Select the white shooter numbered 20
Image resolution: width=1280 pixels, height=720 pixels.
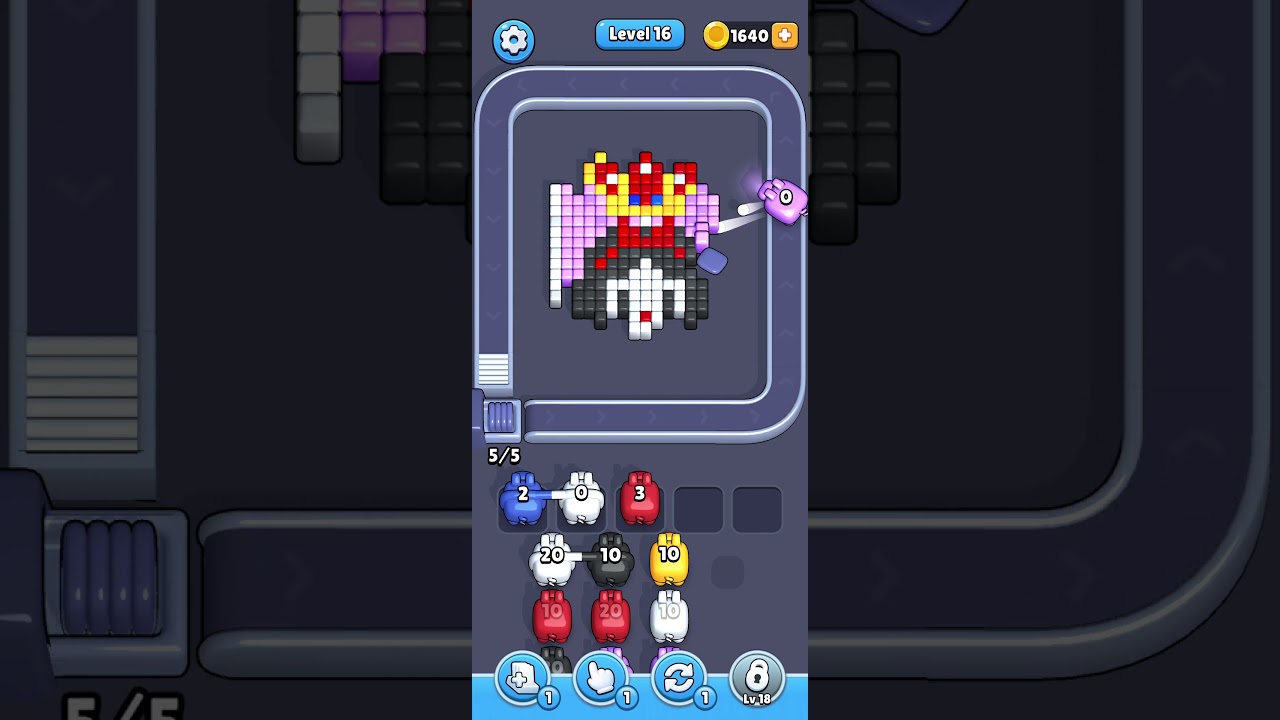pos(551,560)
